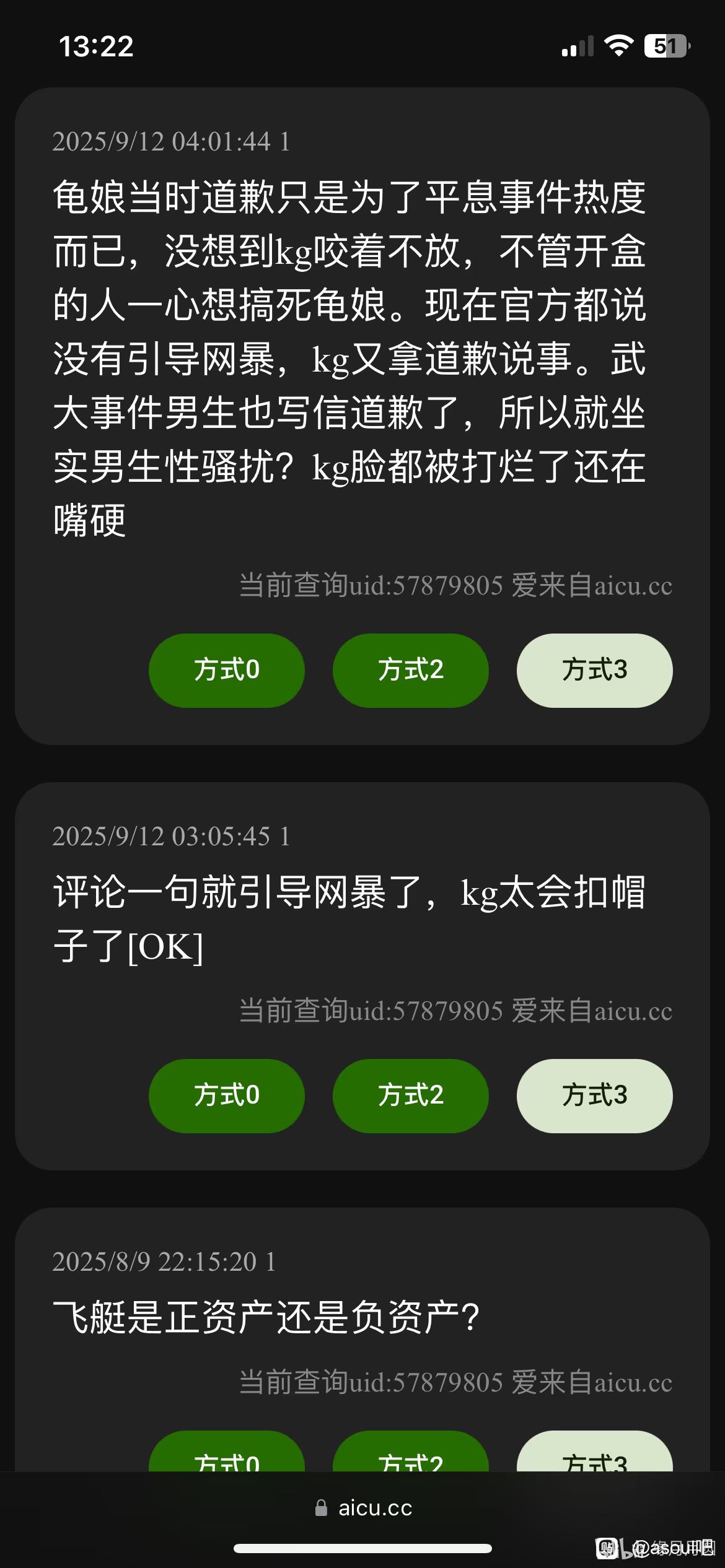Tap 方式0 under the 飞艇 comment
The width and height of the screenshot is (725, 1568).
coord(226,1454)
